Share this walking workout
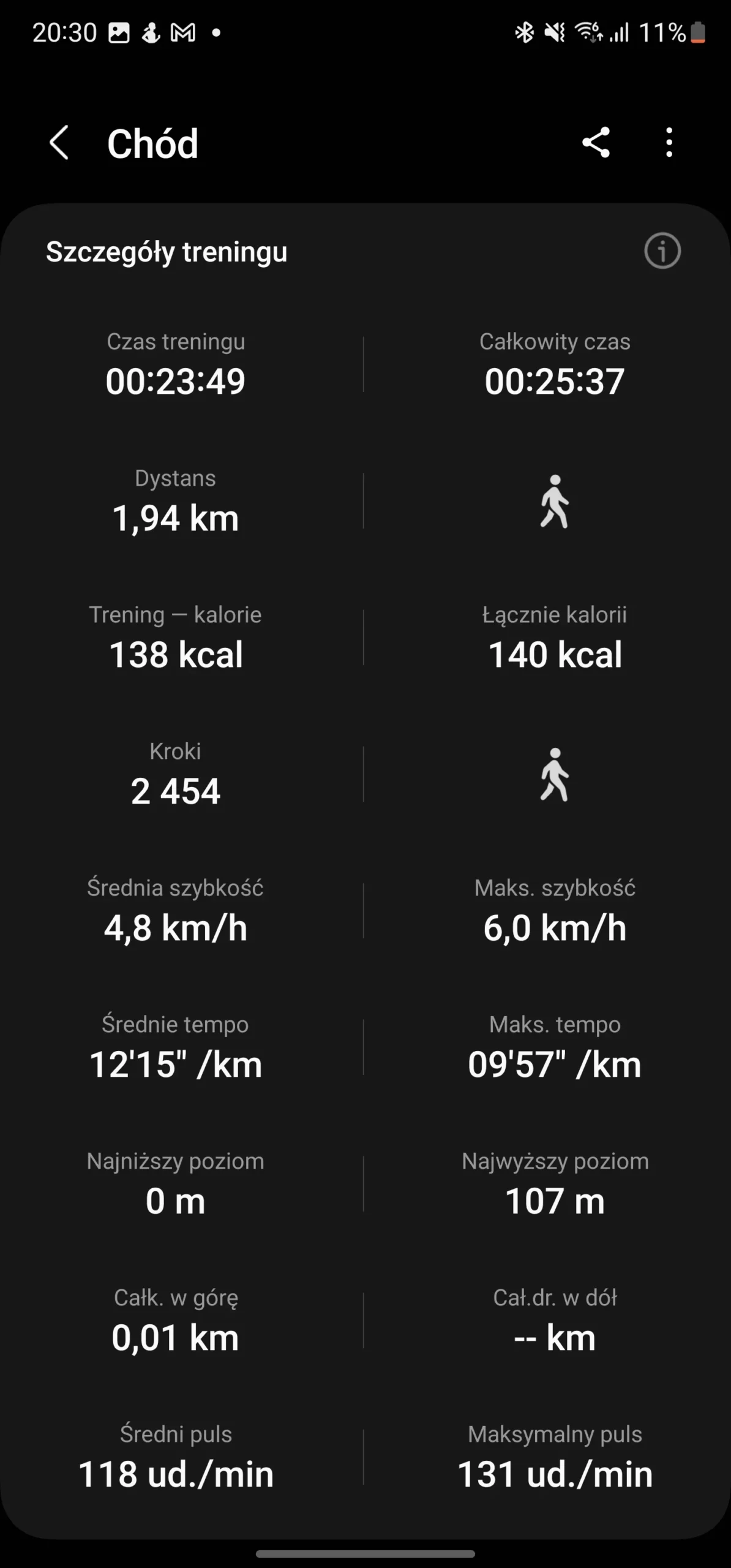Viewport: 731px width, 1568px height. (x=596, y=143)
